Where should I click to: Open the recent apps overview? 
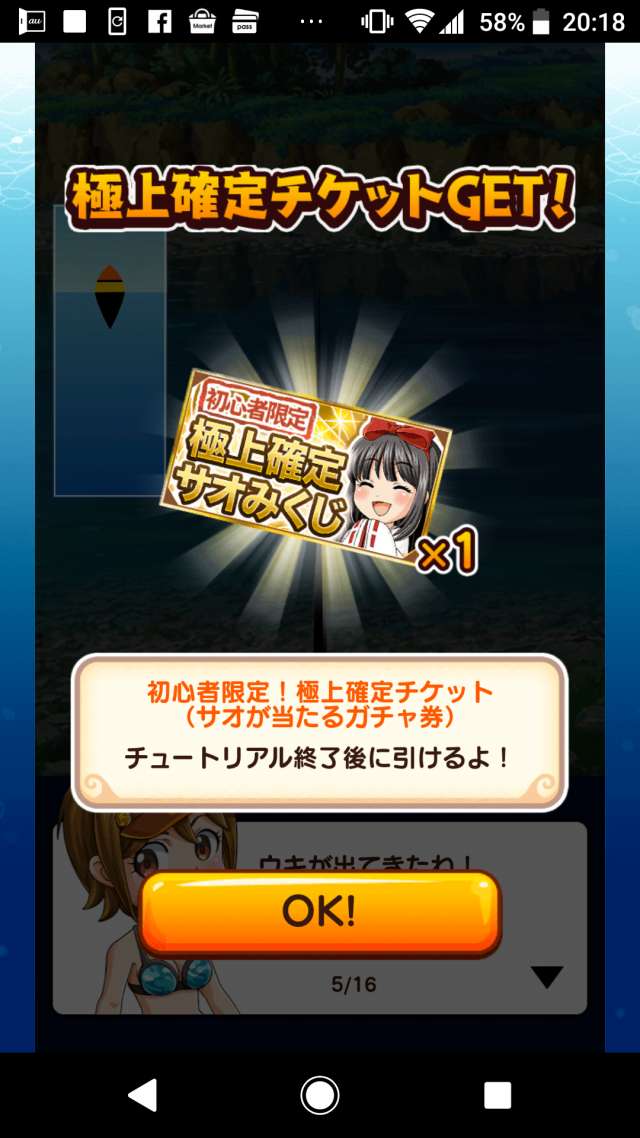point(497,1095)
